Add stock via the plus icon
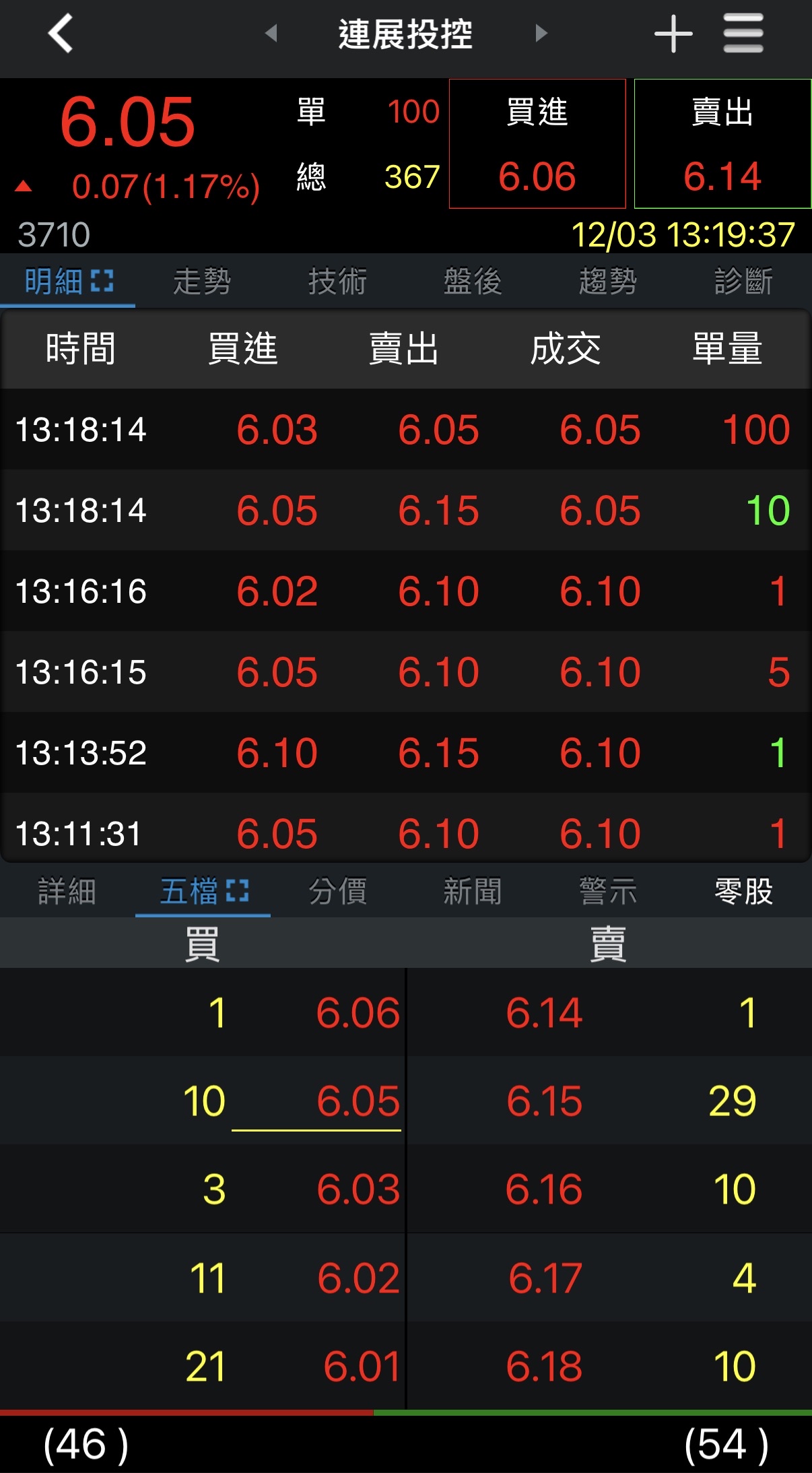Screen dimensions: 812x1473 click(x=673, y=34)
